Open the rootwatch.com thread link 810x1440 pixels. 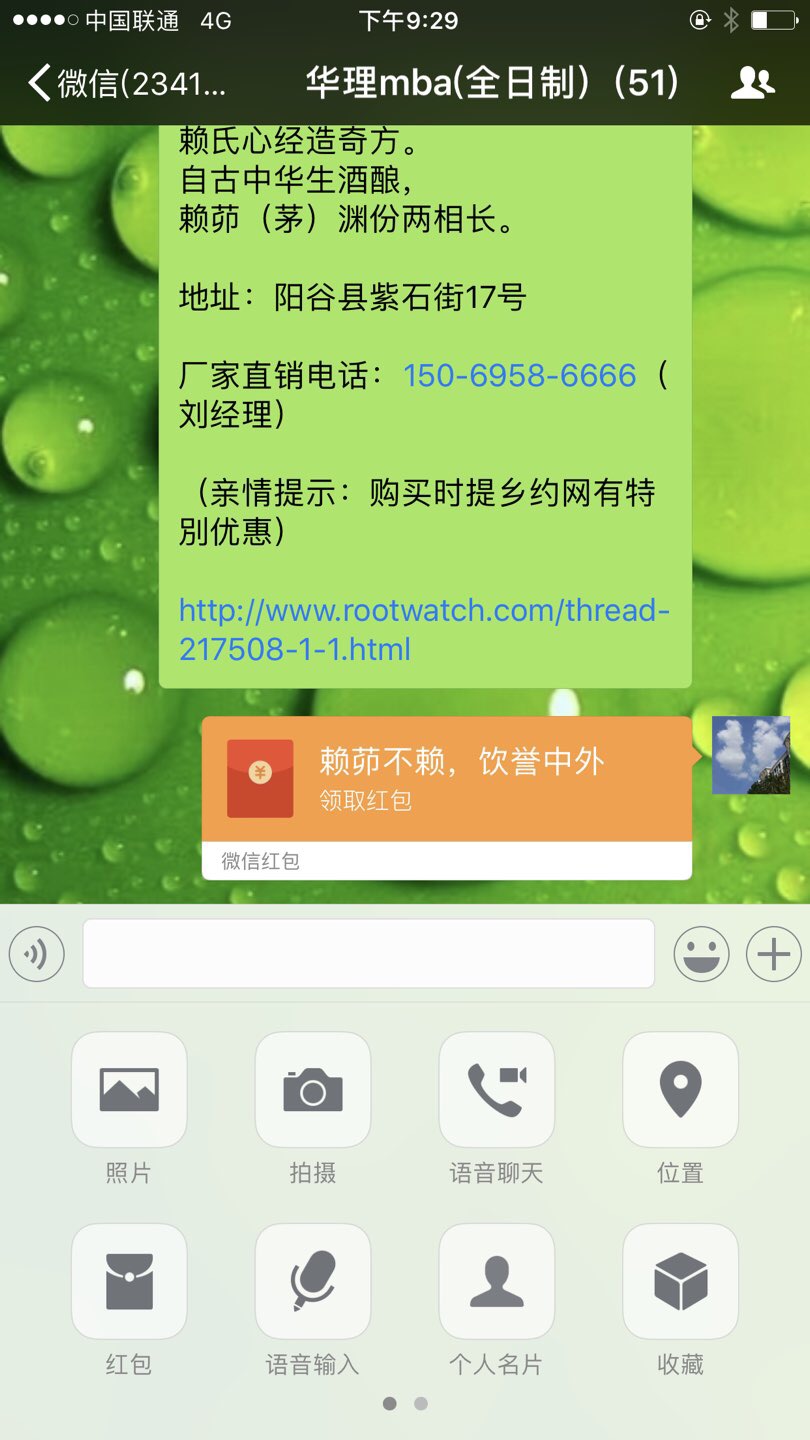click(x=423, y=629)
